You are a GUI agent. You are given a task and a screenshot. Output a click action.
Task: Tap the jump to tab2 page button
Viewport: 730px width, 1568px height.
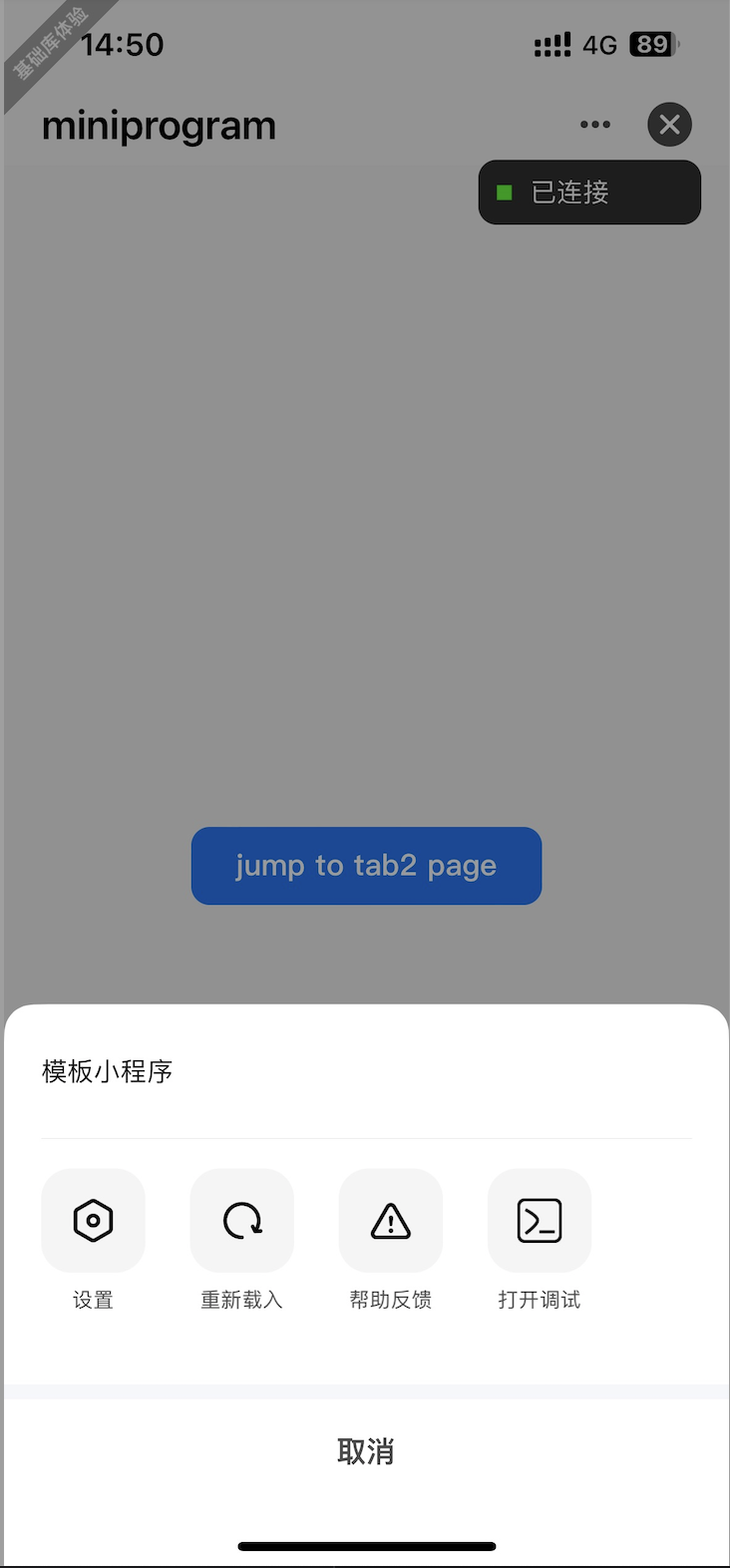[x=366, y=866]
